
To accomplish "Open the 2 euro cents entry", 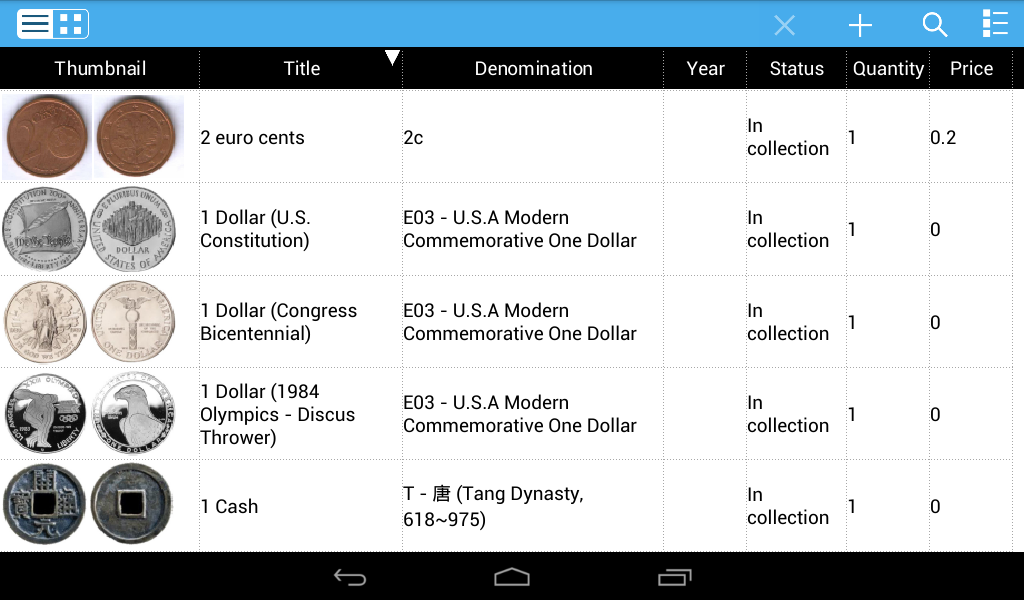I will pos(507,137).
